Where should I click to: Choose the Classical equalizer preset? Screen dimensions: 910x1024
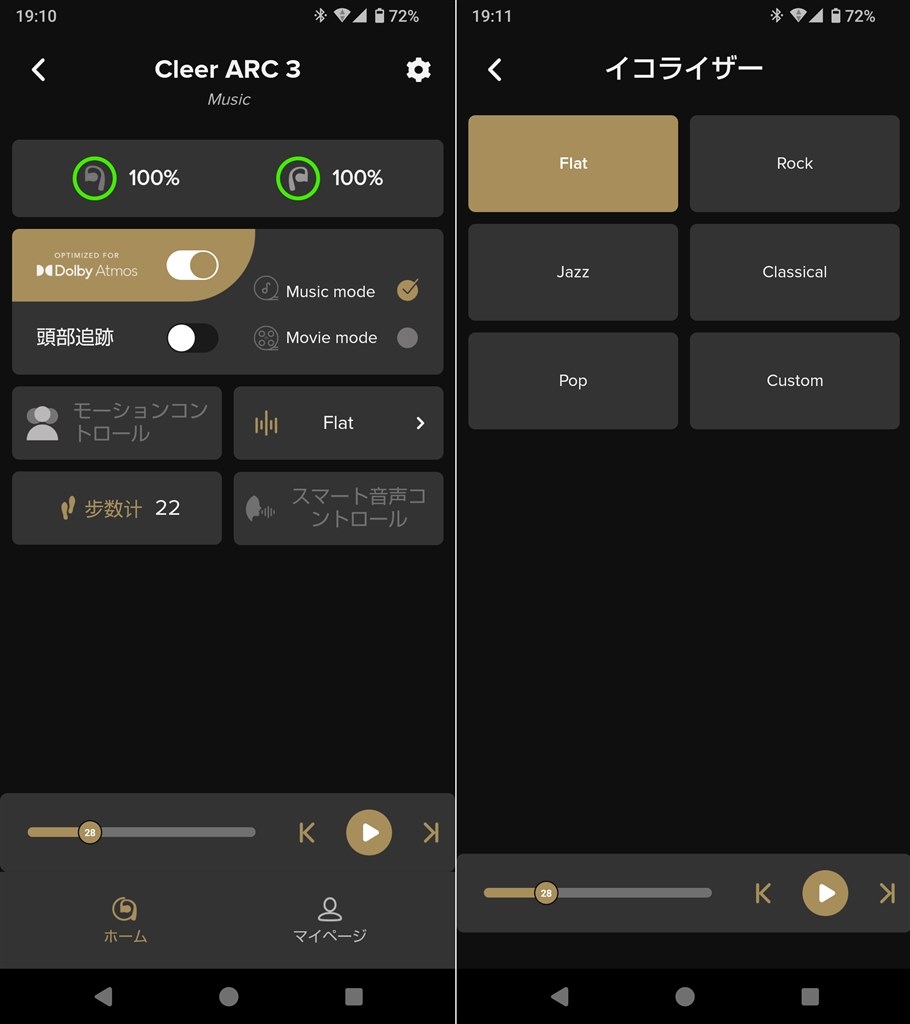pos(794,272)
